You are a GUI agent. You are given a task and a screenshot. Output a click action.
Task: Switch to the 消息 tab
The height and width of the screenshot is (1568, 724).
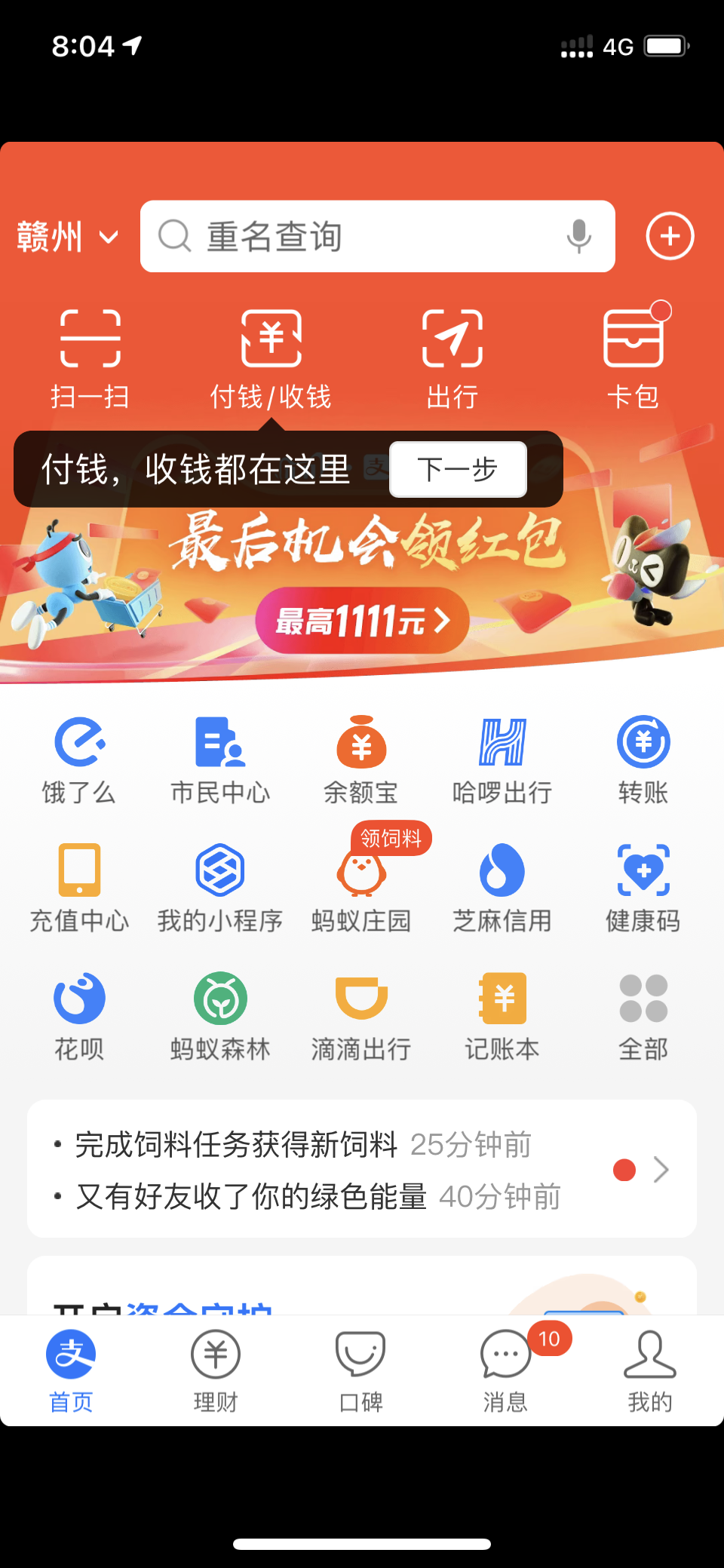[x=505, y=1370]
